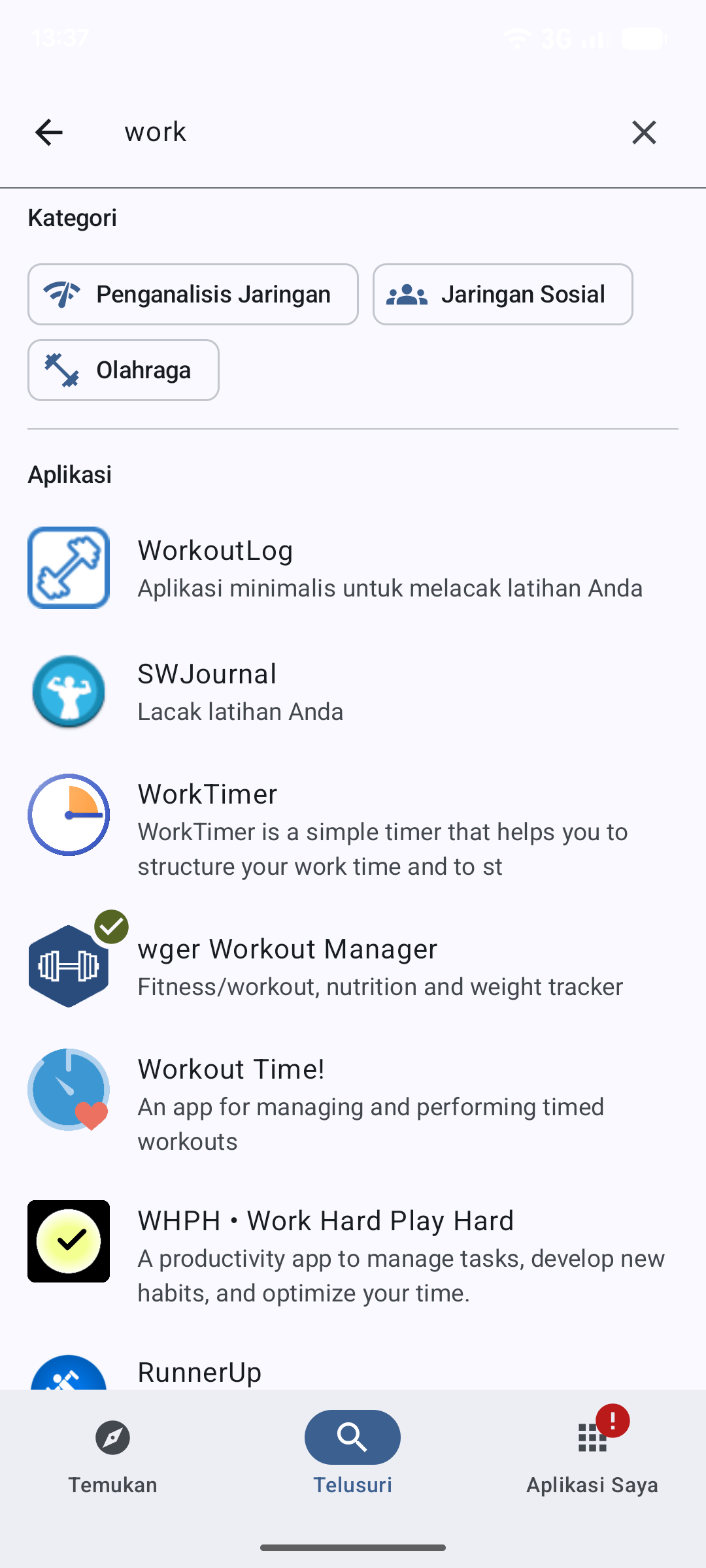Go back using the arrow icon

tap(49, 133)
